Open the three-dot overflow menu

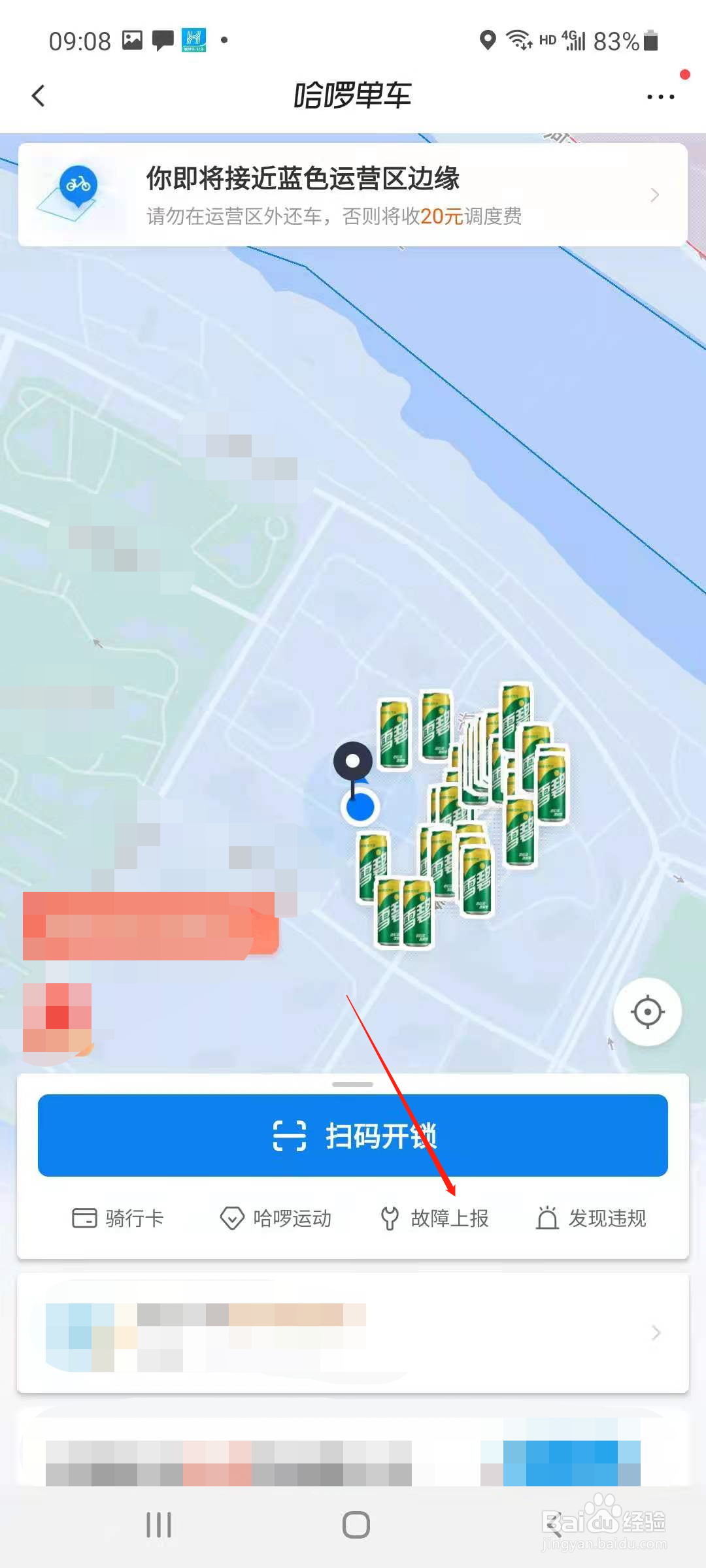pos(660,97)
